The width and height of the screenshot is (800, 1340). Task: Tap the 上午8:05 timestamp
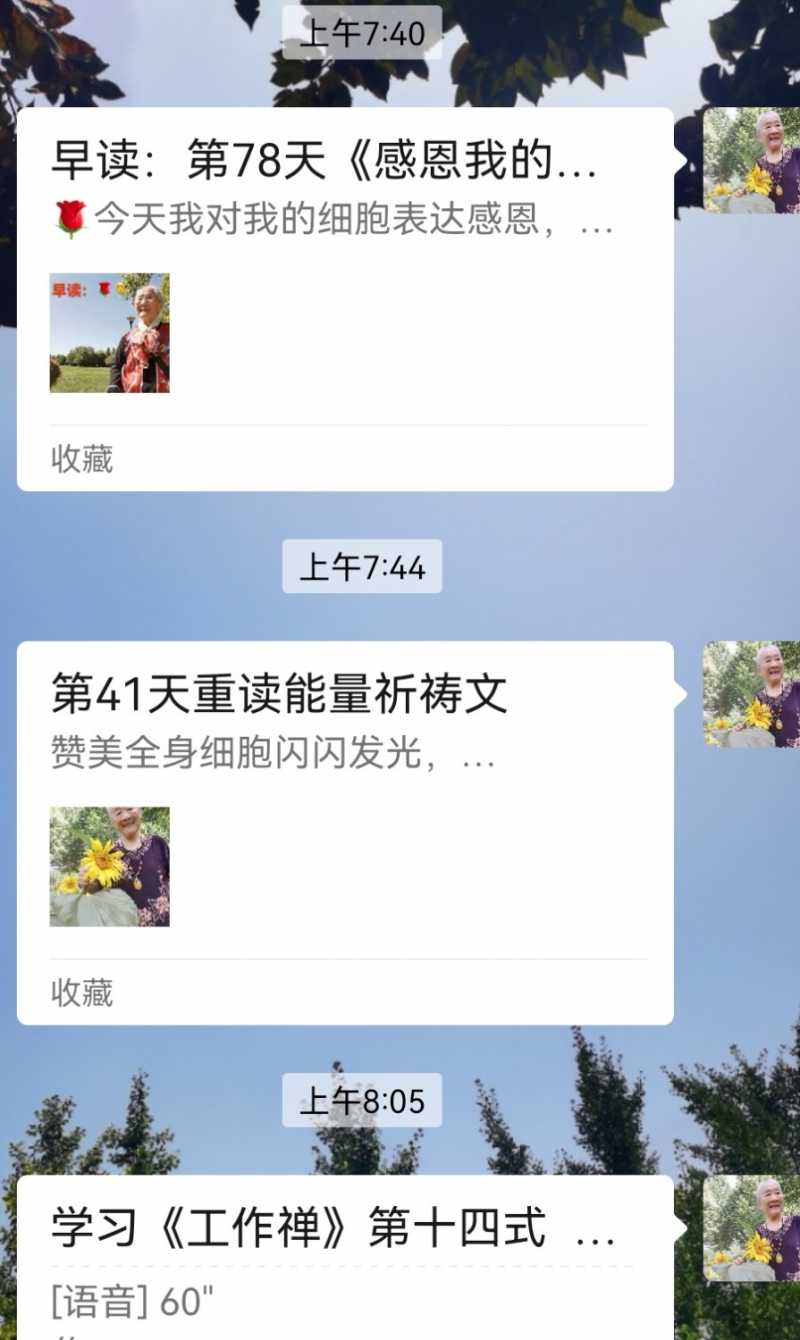pyautogui.click(x=363, y=1101)
